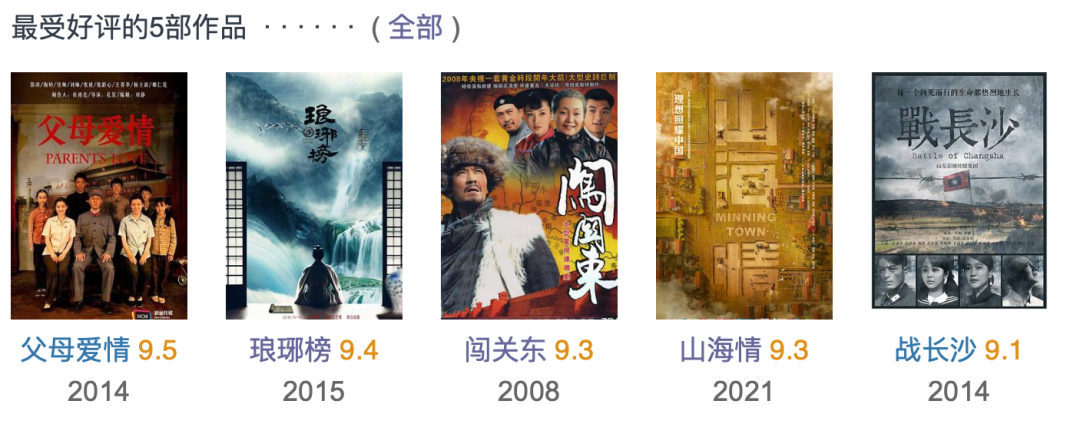Open the 山海情 poster
This screenshot has width=1080, height=424.
(744, 196)
